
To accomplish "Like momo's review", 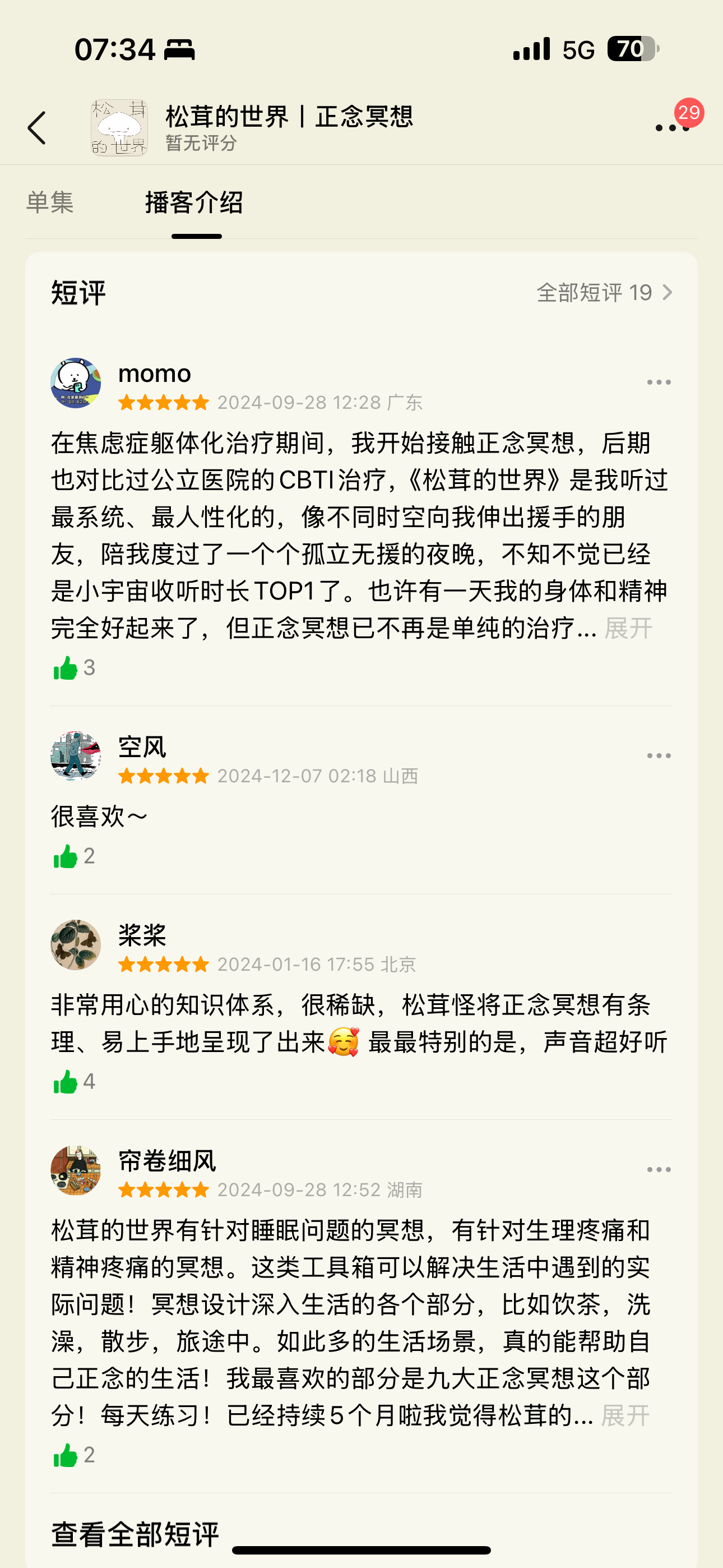I will pyautogui.click(x=66, y=668).
